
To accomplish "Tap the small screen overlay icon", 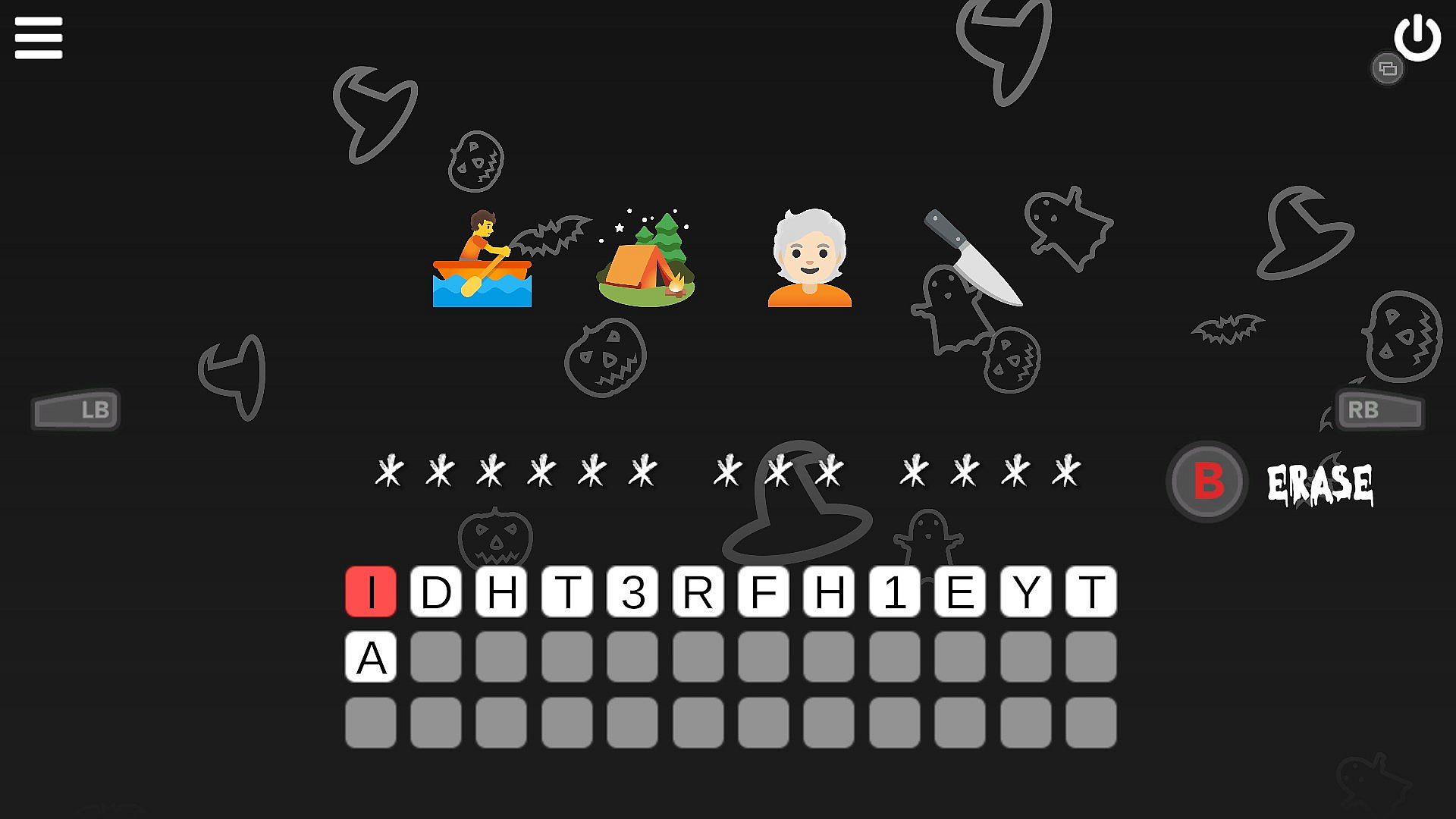I will [1388, 69].
